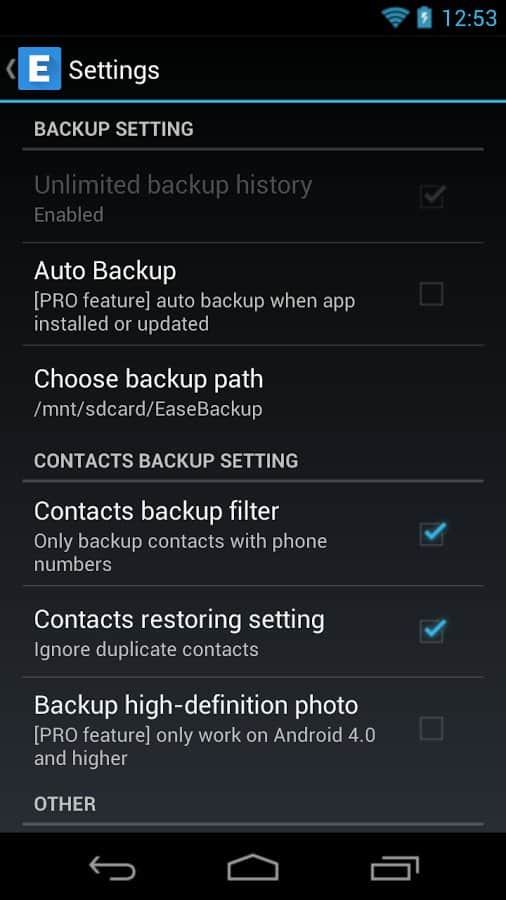Check Backup high-definition photo option

coord(431,728)
